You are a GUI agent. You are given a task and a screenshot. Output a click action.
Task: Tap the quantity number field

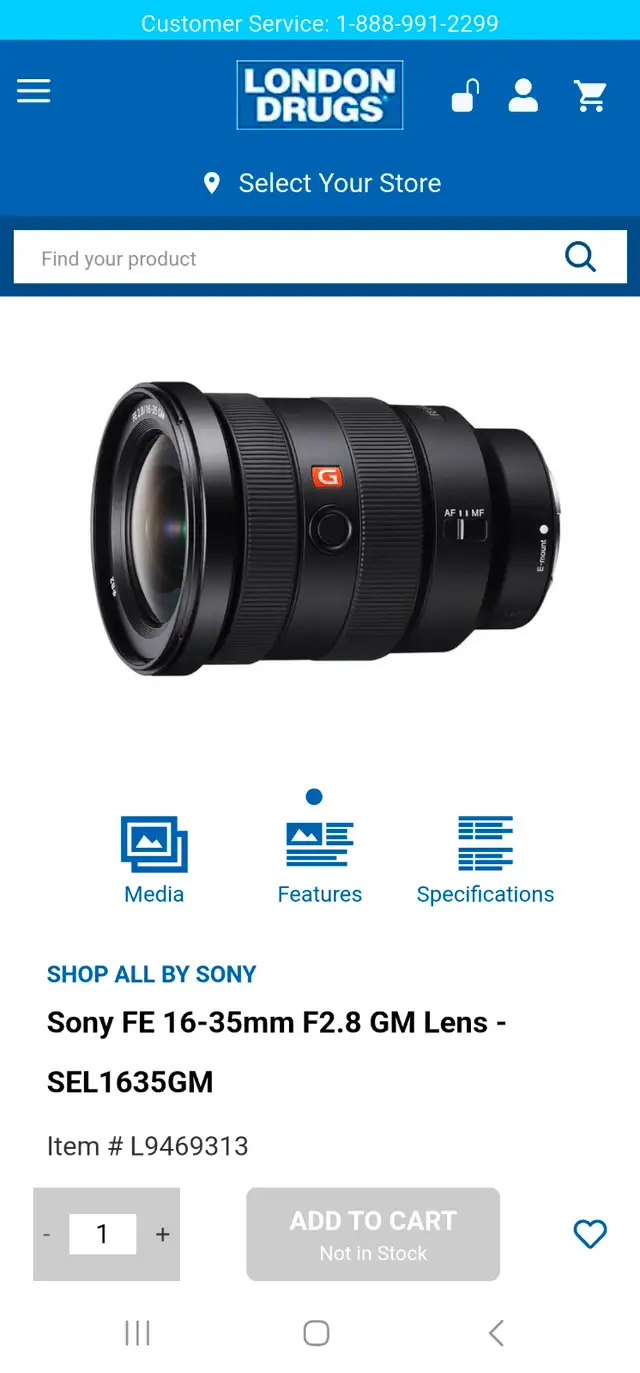coord(102,1234)
